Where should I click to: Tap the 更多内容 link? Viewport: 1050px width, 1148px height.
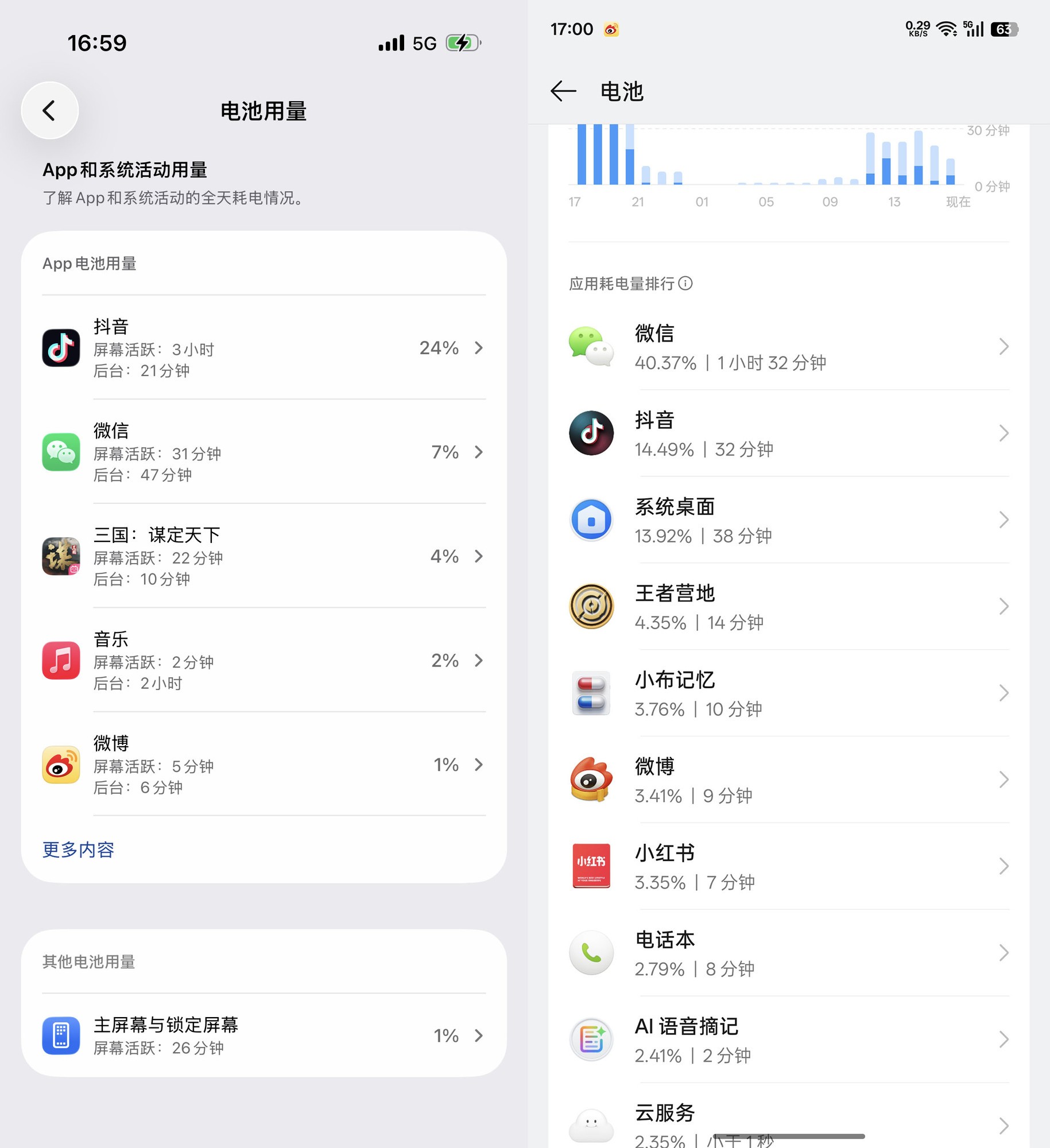[x=78, y=850]
